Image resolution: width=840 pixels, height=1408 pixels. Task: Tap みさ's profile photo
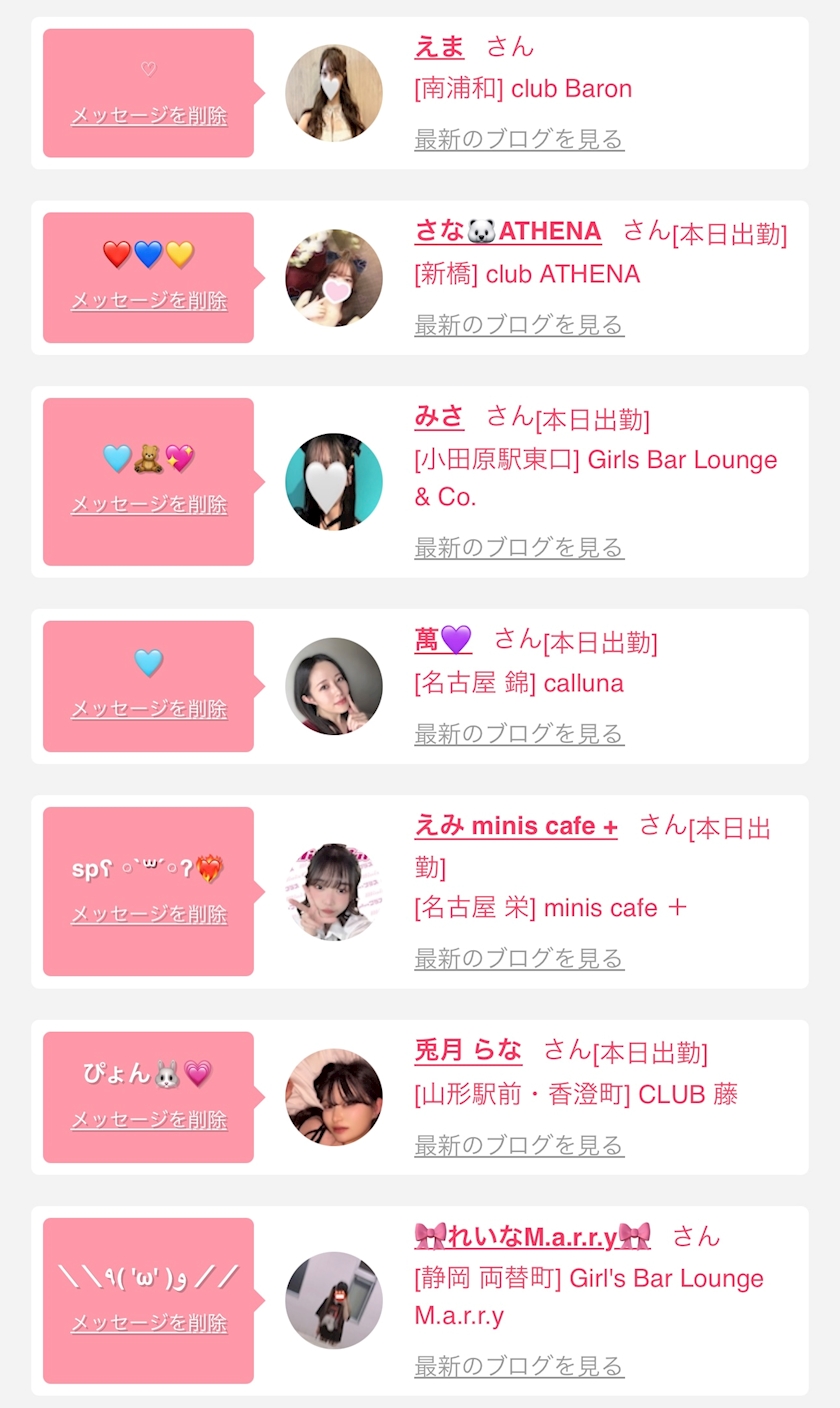point(334,482)
